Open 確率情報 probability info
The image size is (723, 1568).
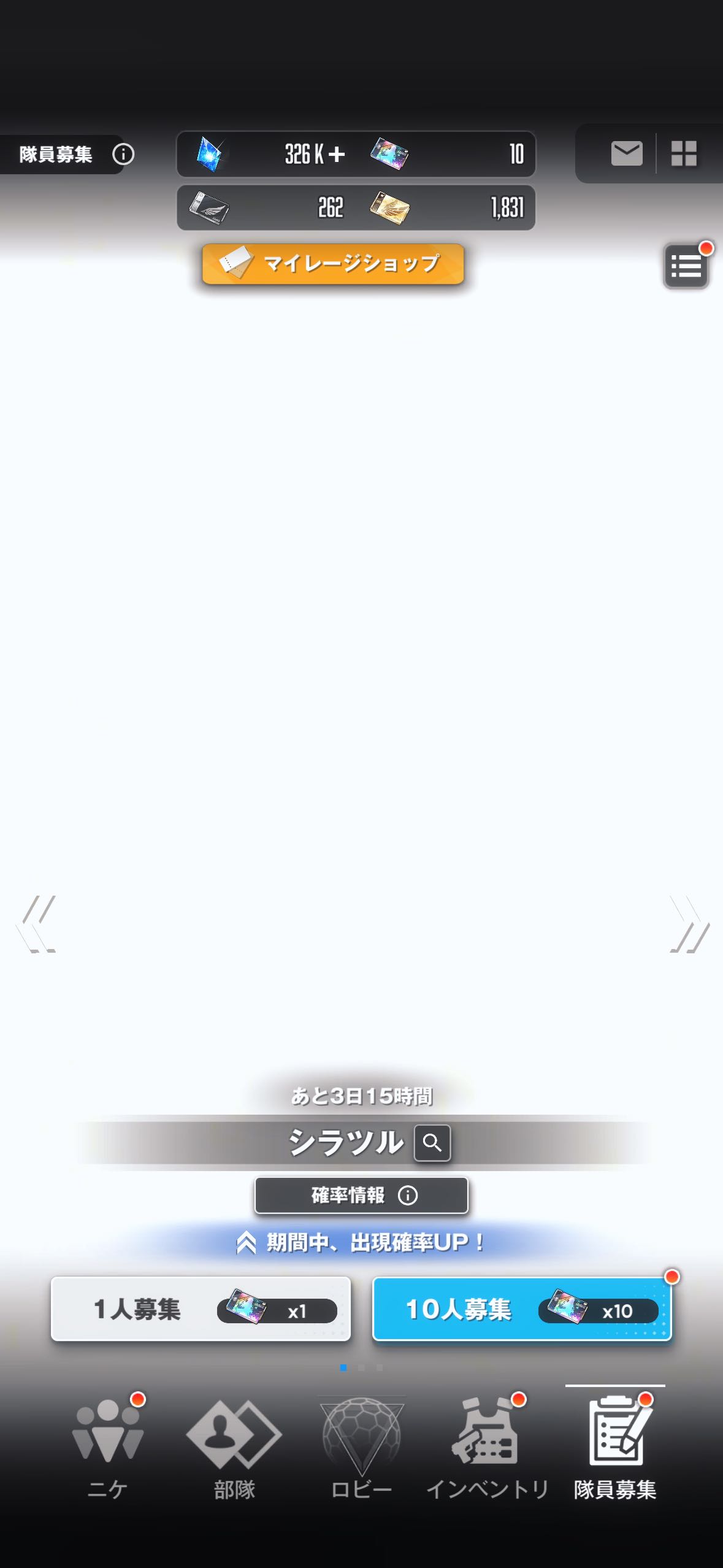[361, 1195]
